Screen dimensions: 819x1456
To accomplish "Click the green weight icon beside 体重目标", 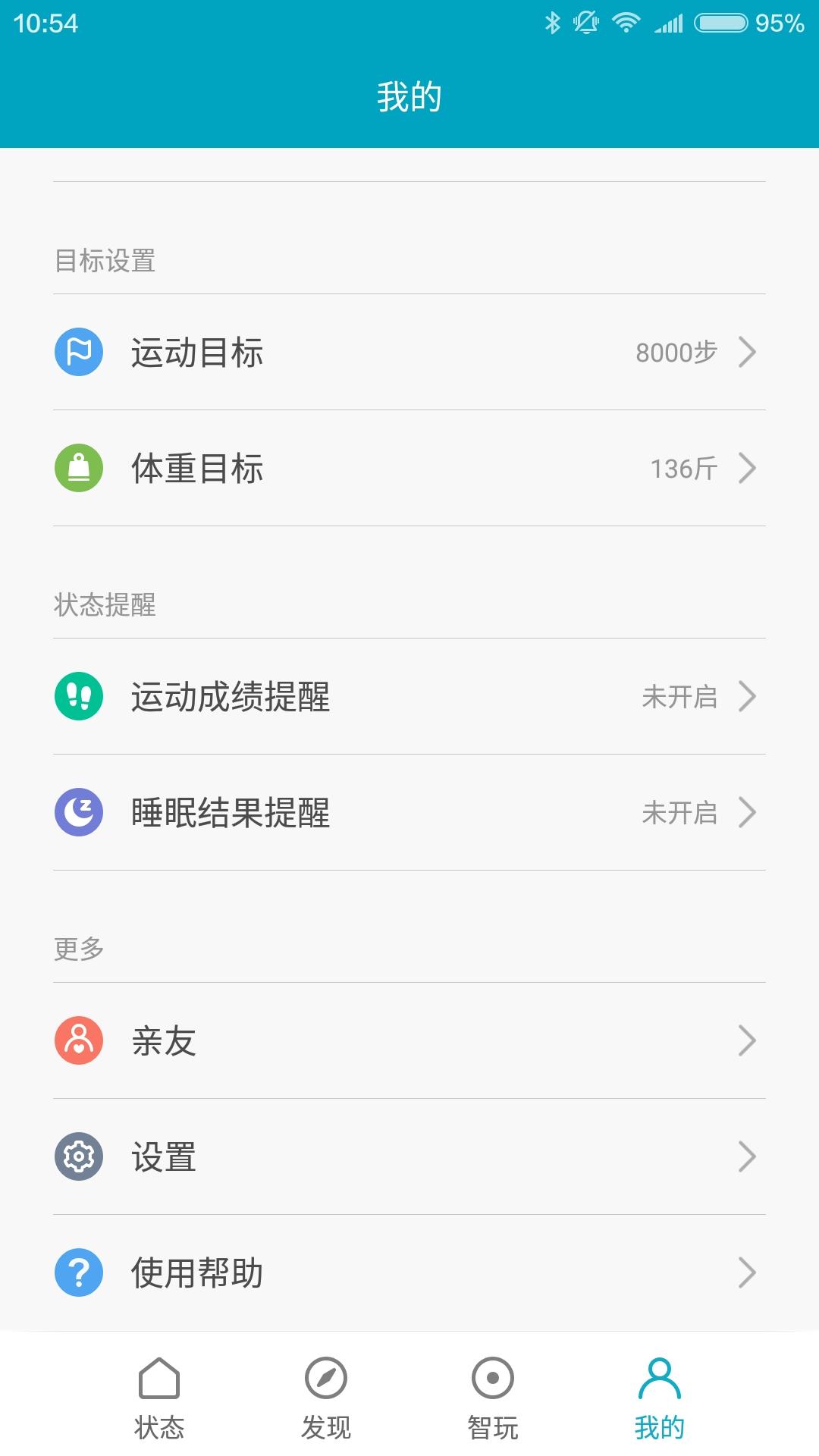I will click(78, 469).
